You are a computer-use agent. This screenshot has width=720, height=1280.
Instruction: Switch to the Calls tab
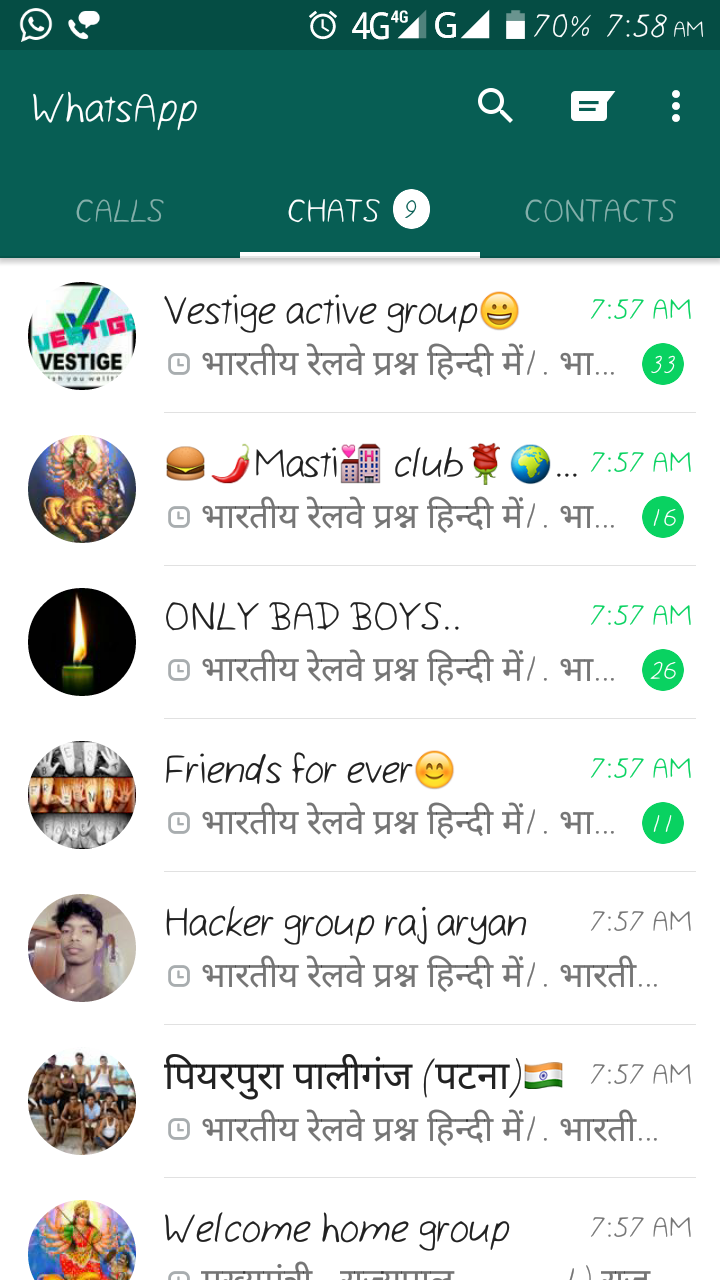(120, 211)
